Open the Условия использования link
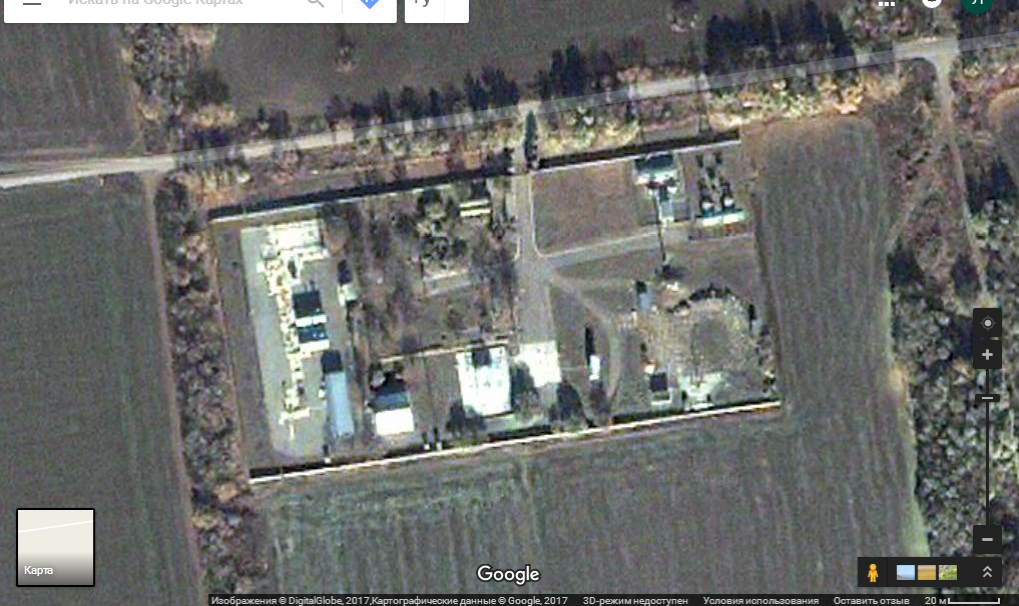The width and height of the screenshot is (1019, 606). (x=745, y=601)
